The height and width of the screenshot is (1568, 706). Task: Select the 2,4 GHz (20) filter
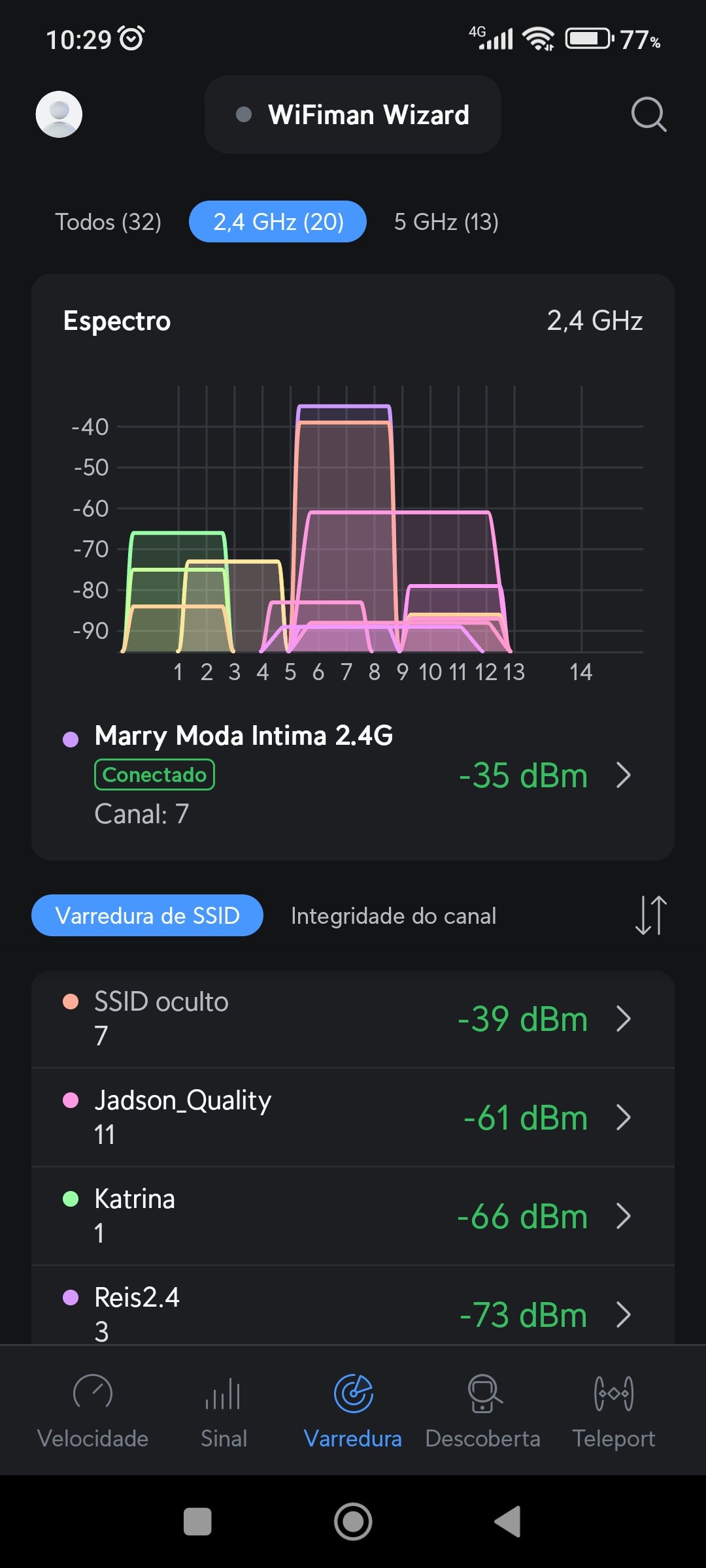pos(278,222)
